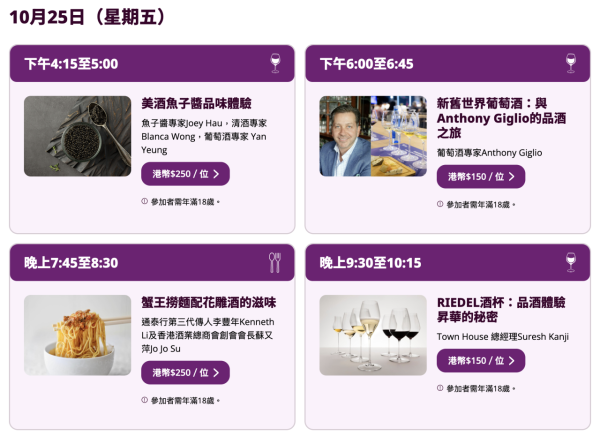Choose the 港幣$150 button for the RIEDEL酒杯 session
The height and width of the screenshot is (436, 600).
point(480,361)
